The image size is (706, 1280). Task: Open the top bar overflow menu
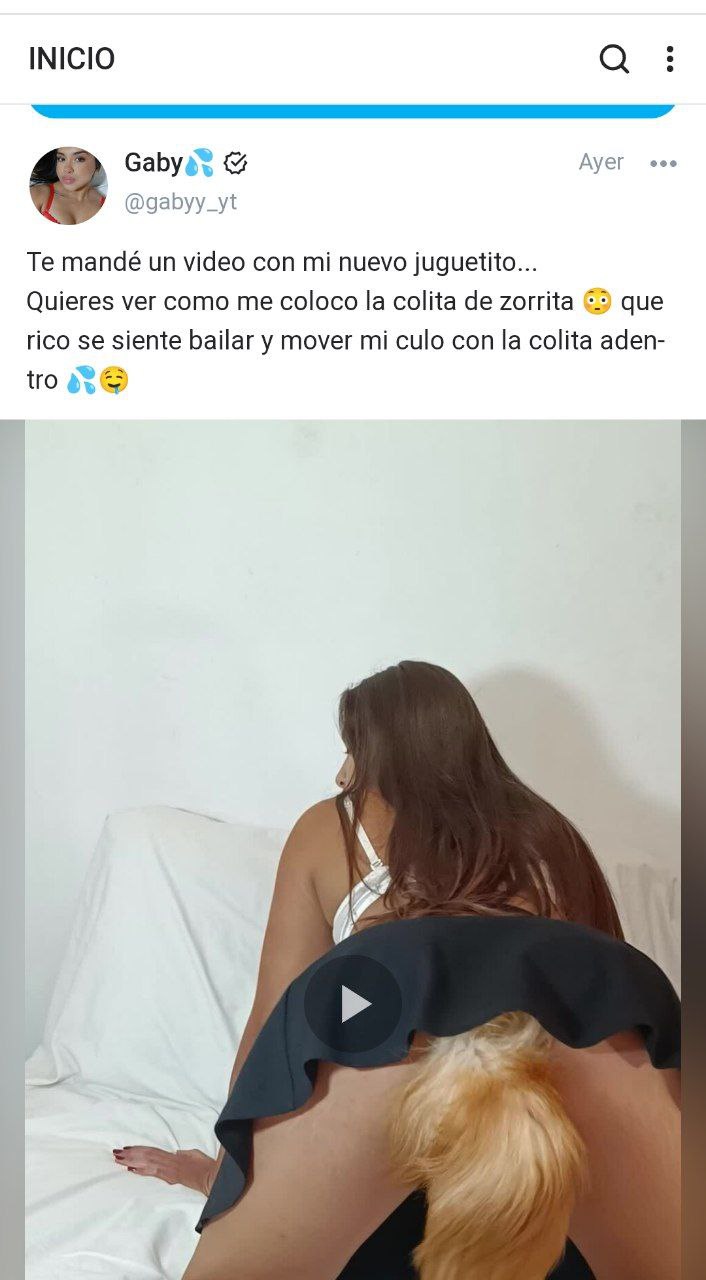click(669, 59)
